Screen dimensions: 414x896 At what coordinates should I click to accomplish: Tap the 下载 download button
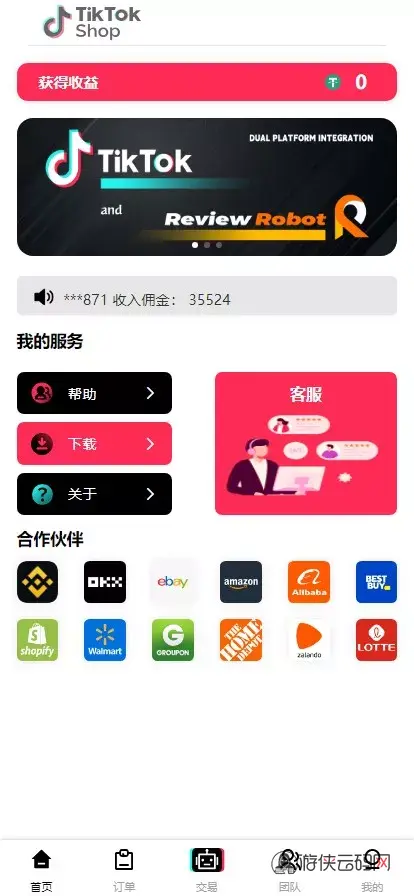pyautogui.click(x=94, y=443)
